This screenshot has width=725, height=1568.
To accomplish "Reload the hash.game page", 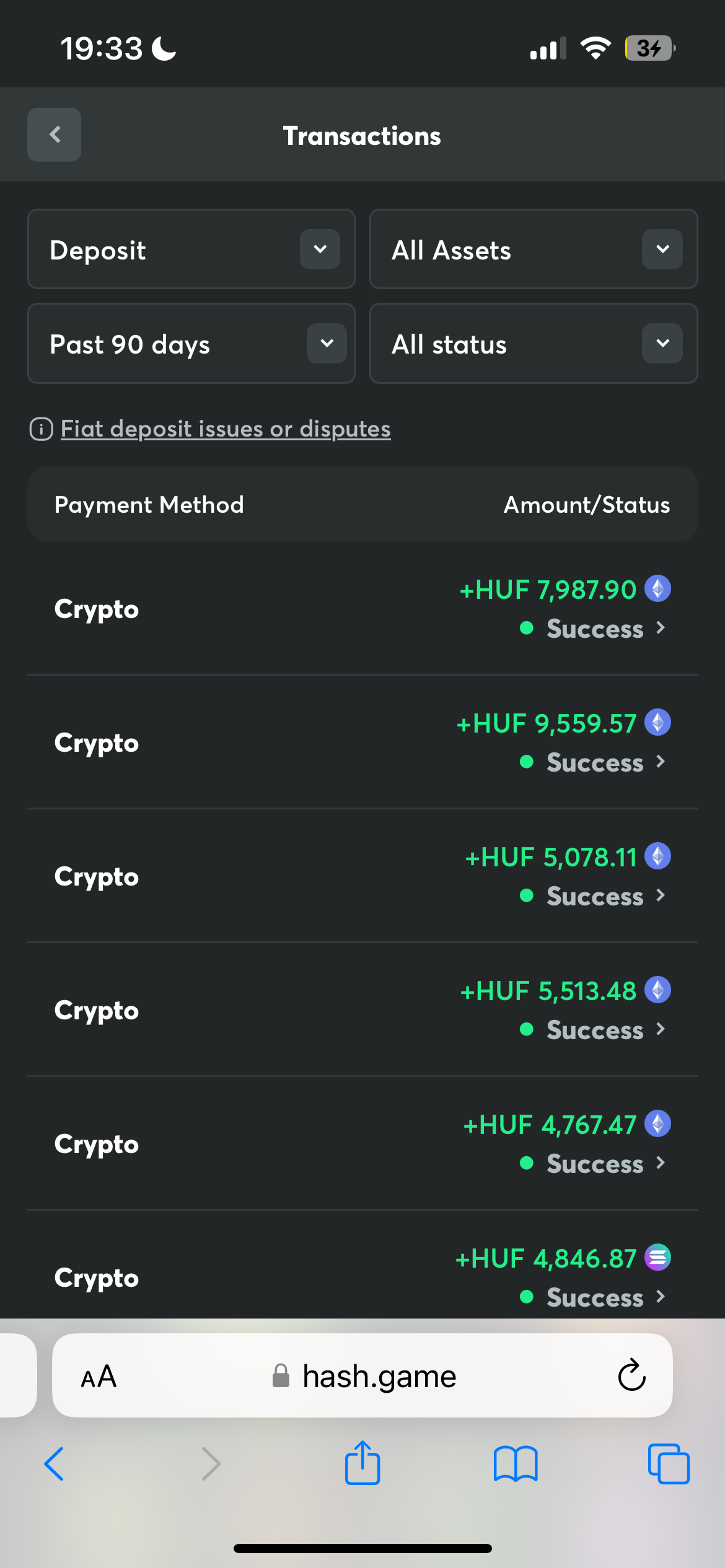I will click(x=631, y=1375).
